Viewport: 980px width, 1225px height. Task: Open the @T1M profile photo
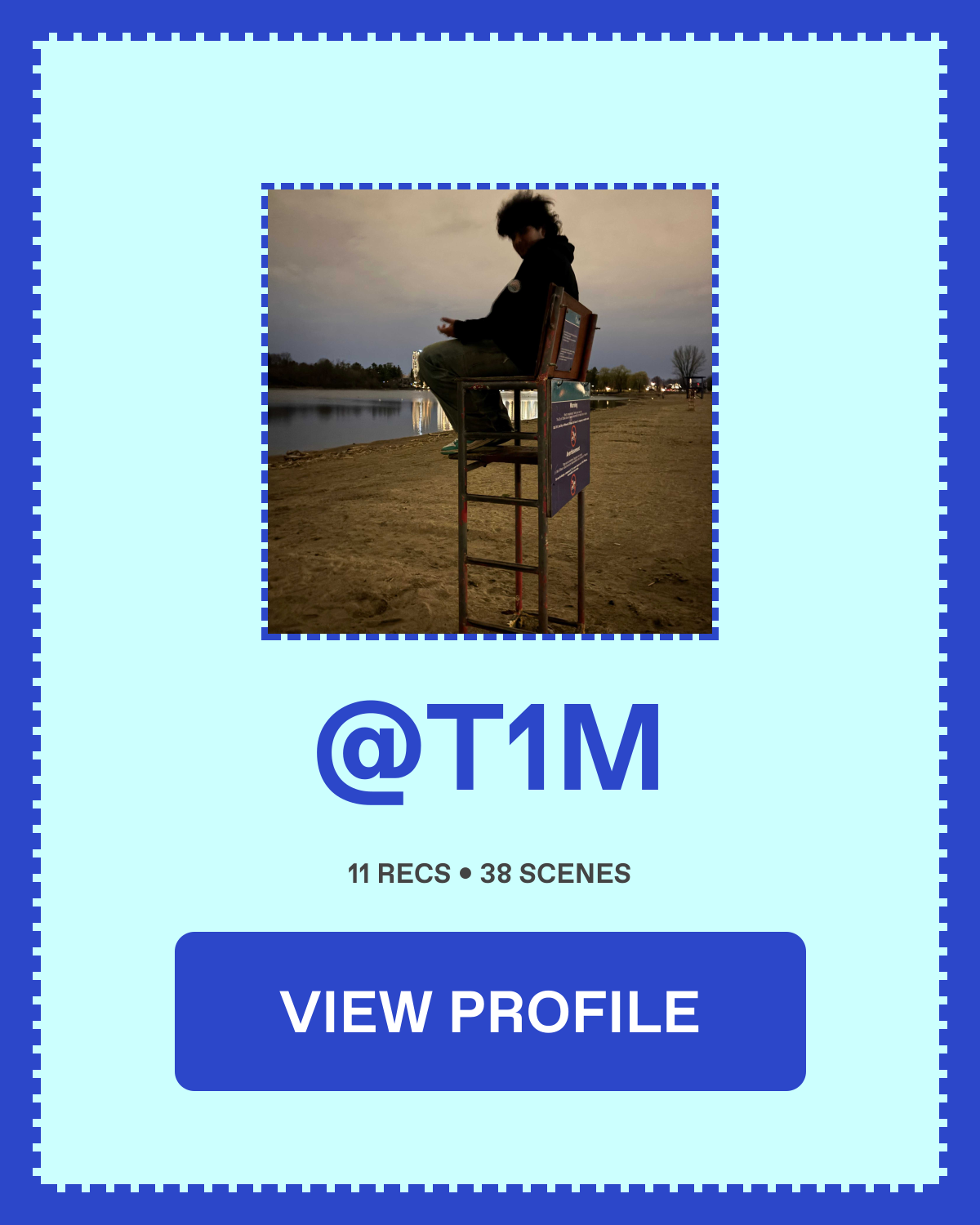[x=490, y=412]
